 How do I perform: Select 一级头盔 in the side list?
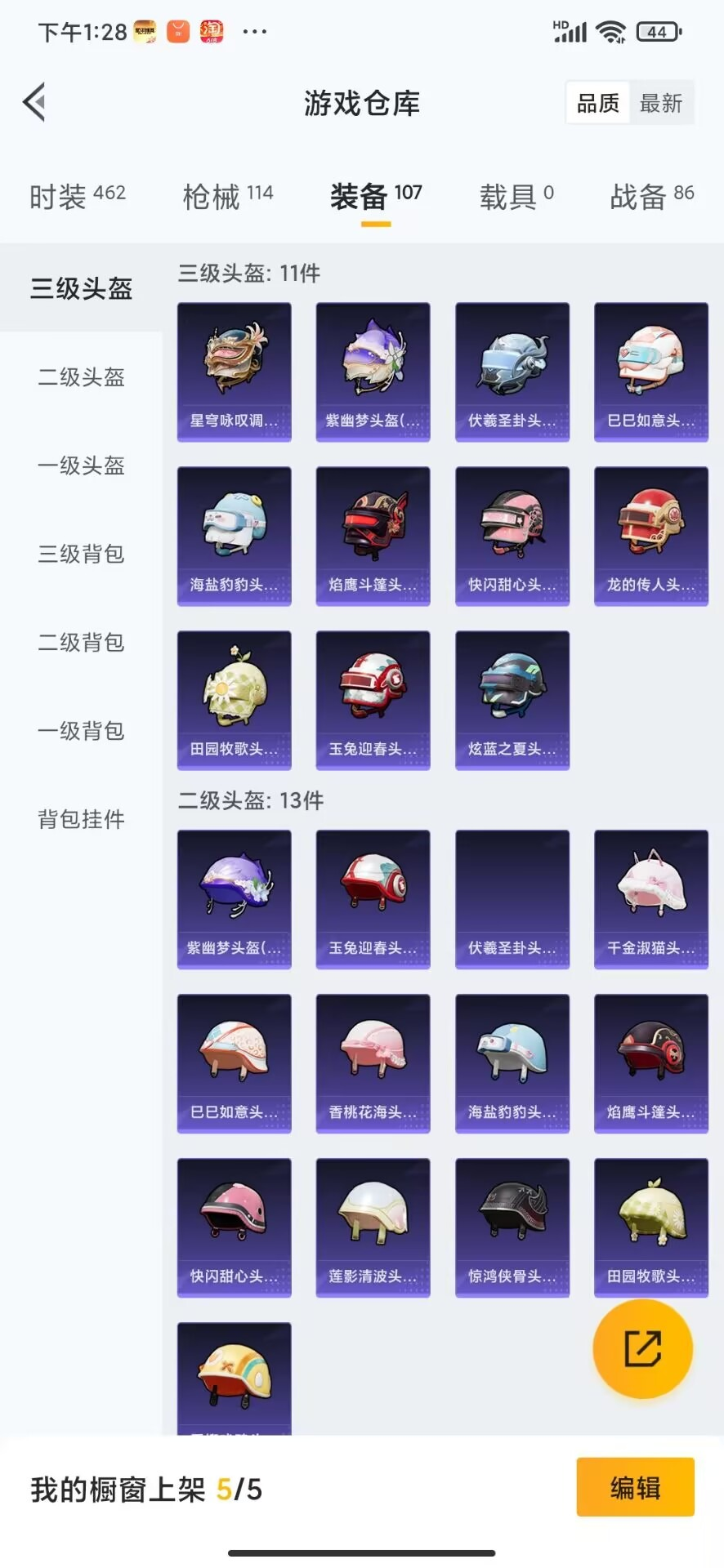pyautogui.click(x=81, y=465)
